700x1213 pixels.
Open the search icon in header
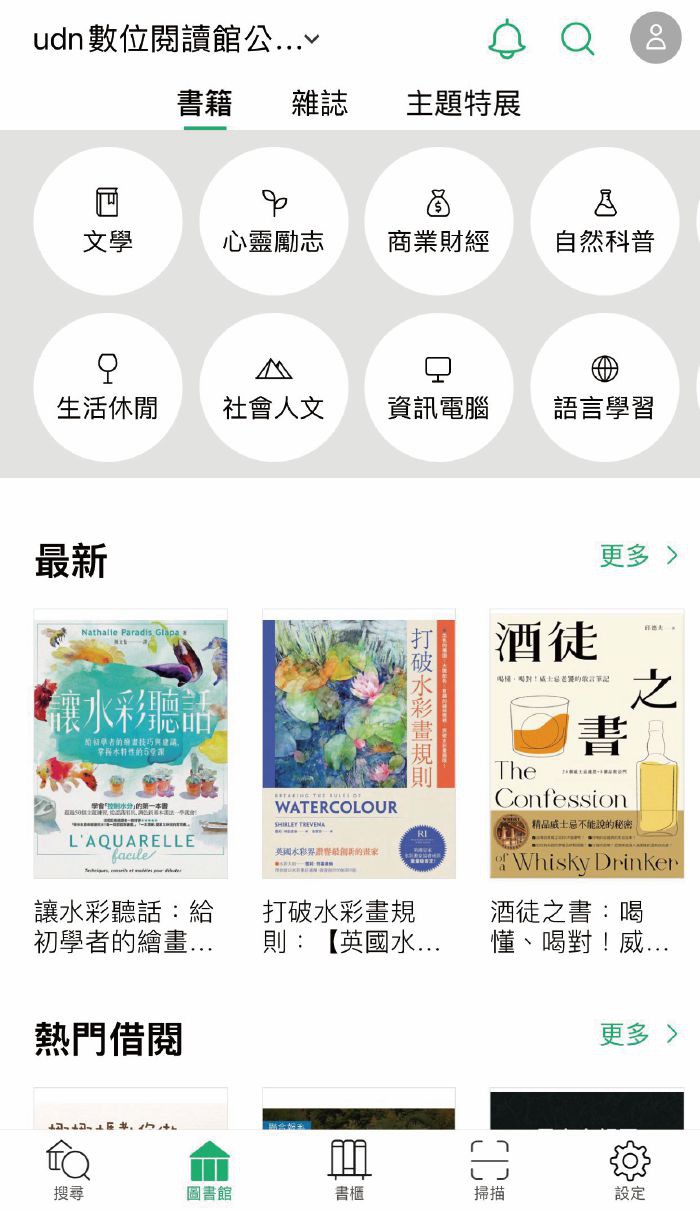(x=577, y=39)
